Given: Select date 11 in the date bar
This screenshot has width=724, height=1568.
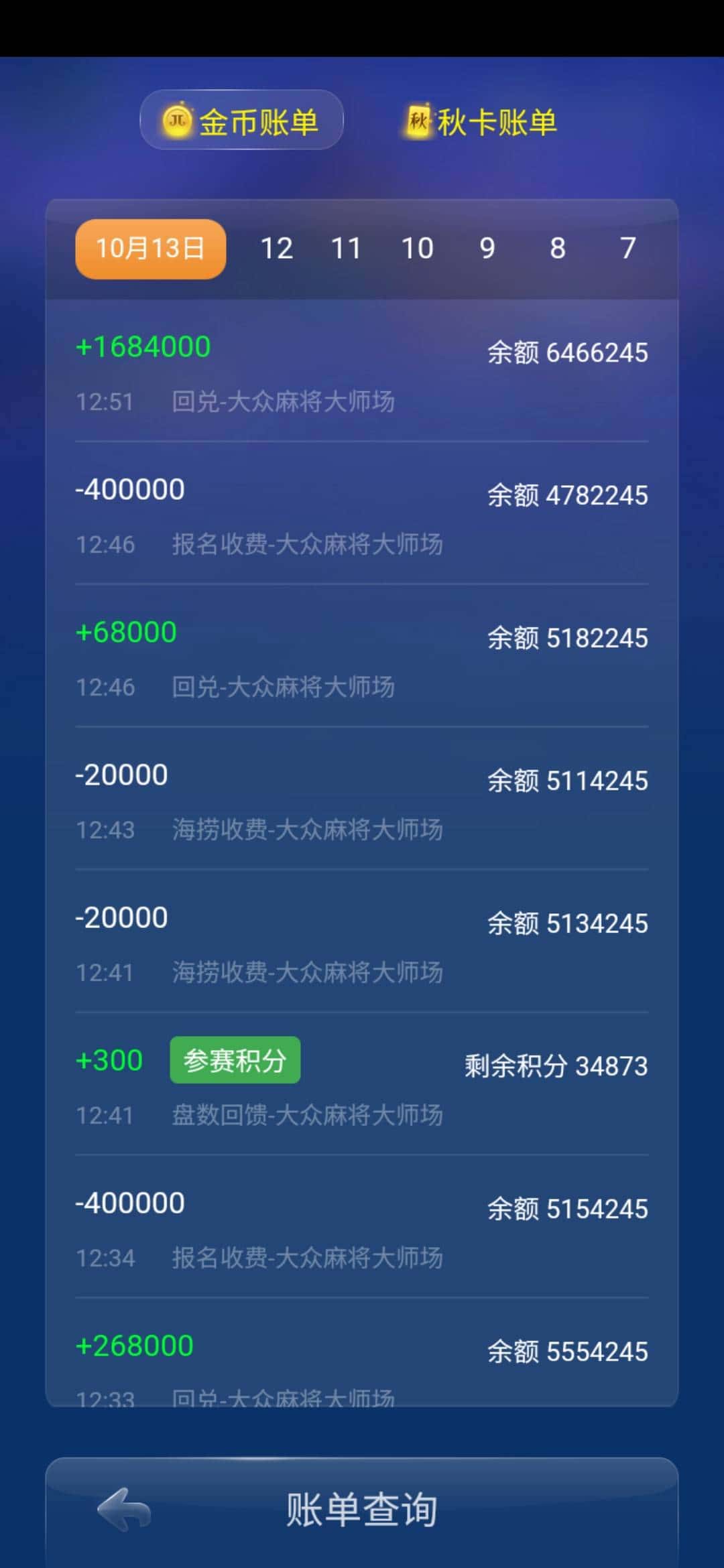Looking at the screenshot, I should tap(348, 248).
